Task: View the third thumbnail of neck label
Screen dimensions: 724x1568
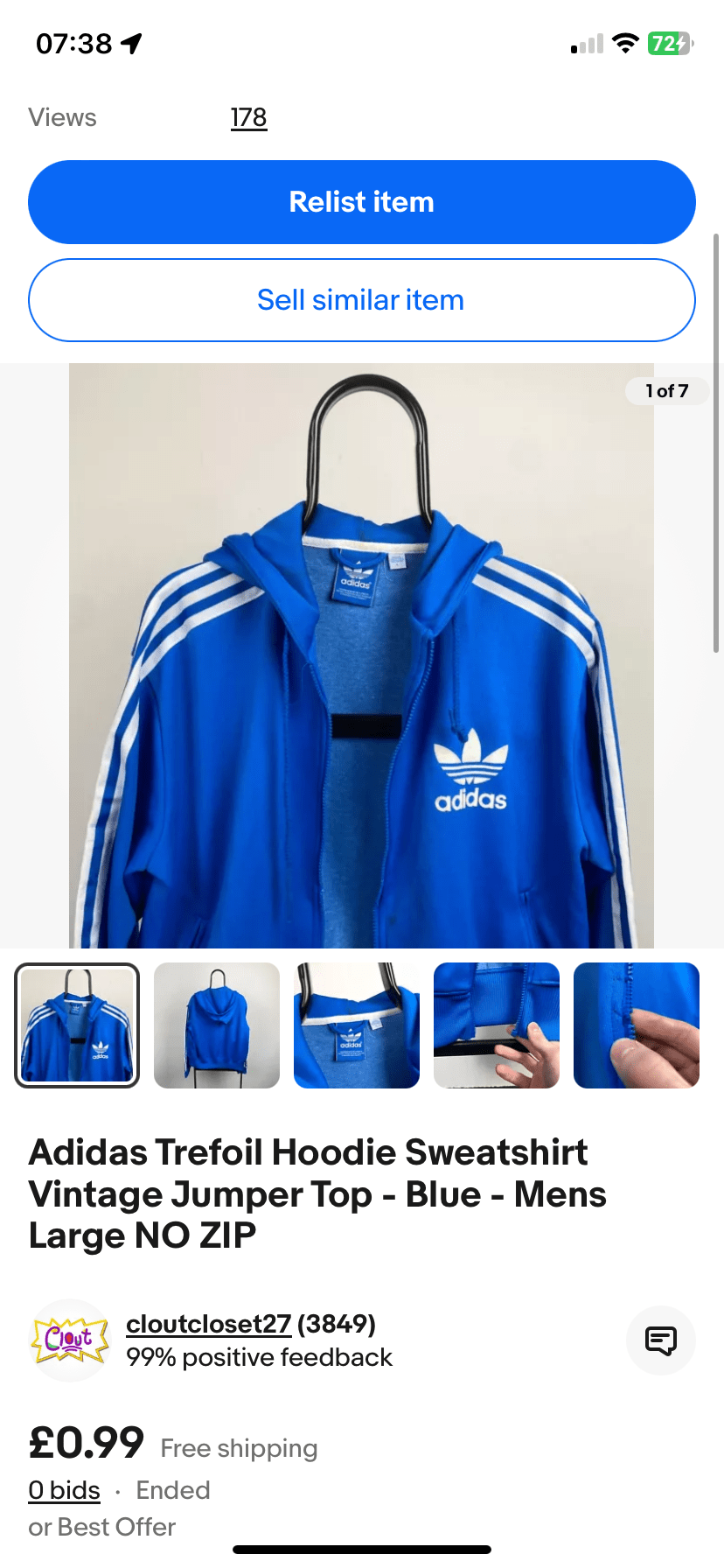Action: coord(357,1025)
